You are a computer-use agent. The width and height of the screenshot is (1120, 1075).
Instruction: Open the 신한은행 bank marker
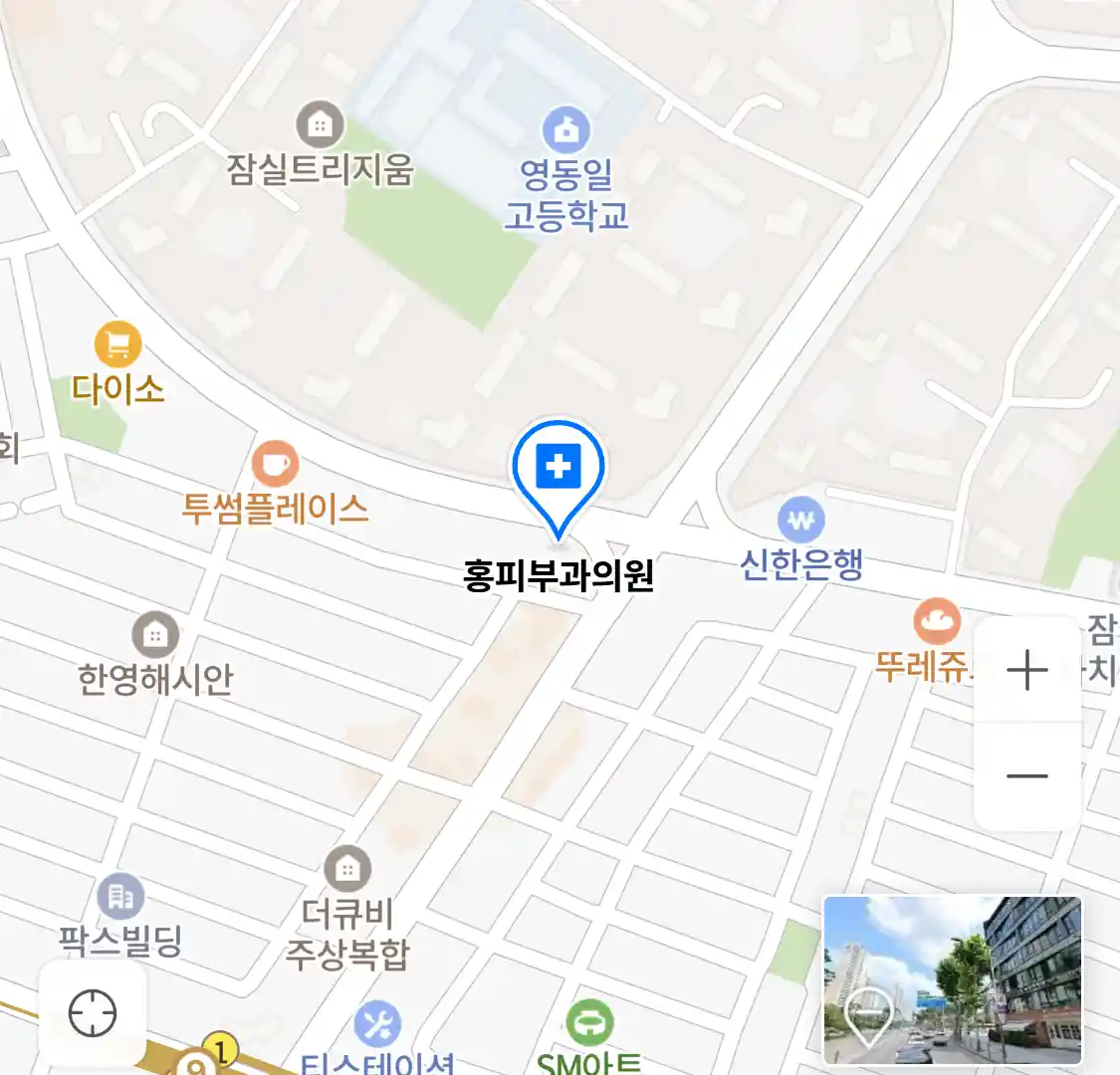801,521
